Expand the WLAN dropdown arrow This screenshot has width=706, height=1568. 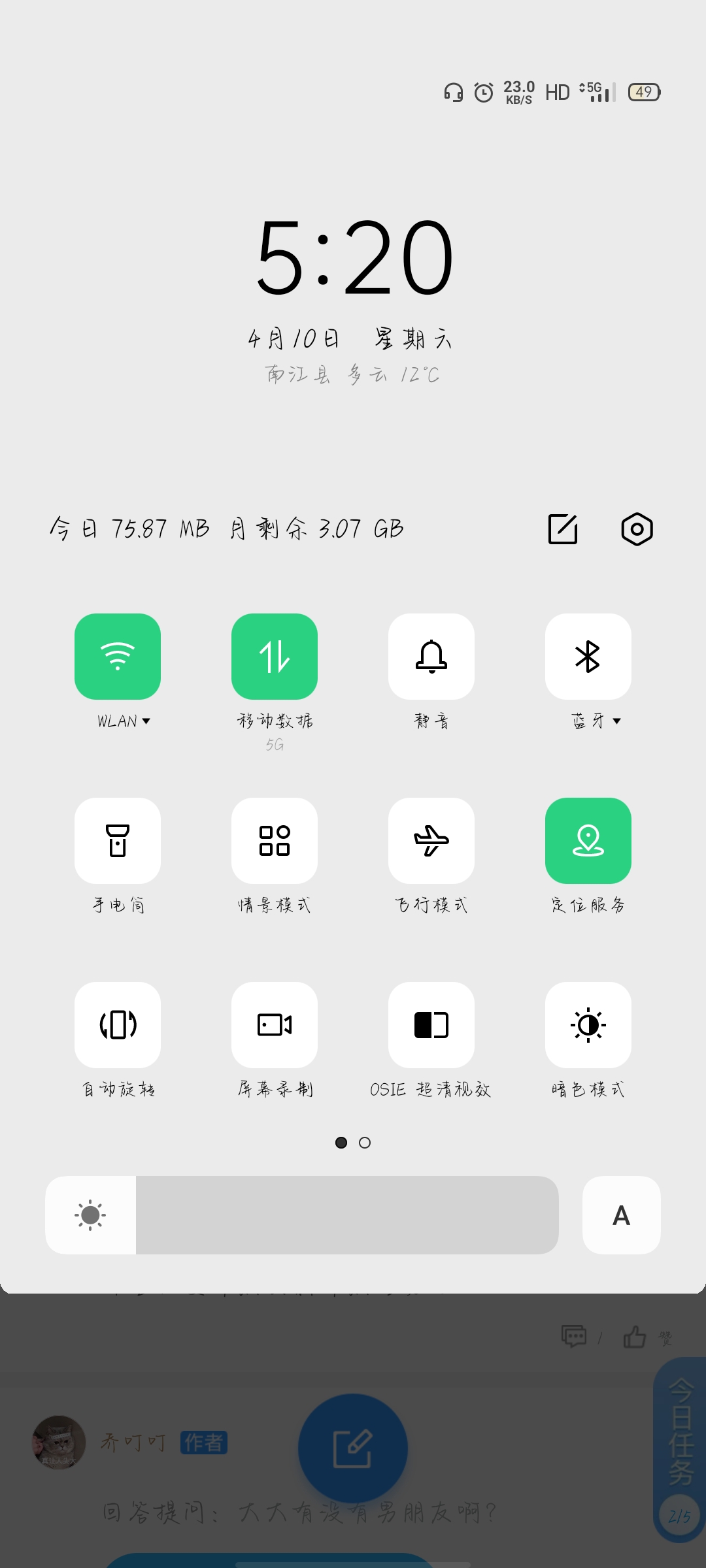coord(146,721)
